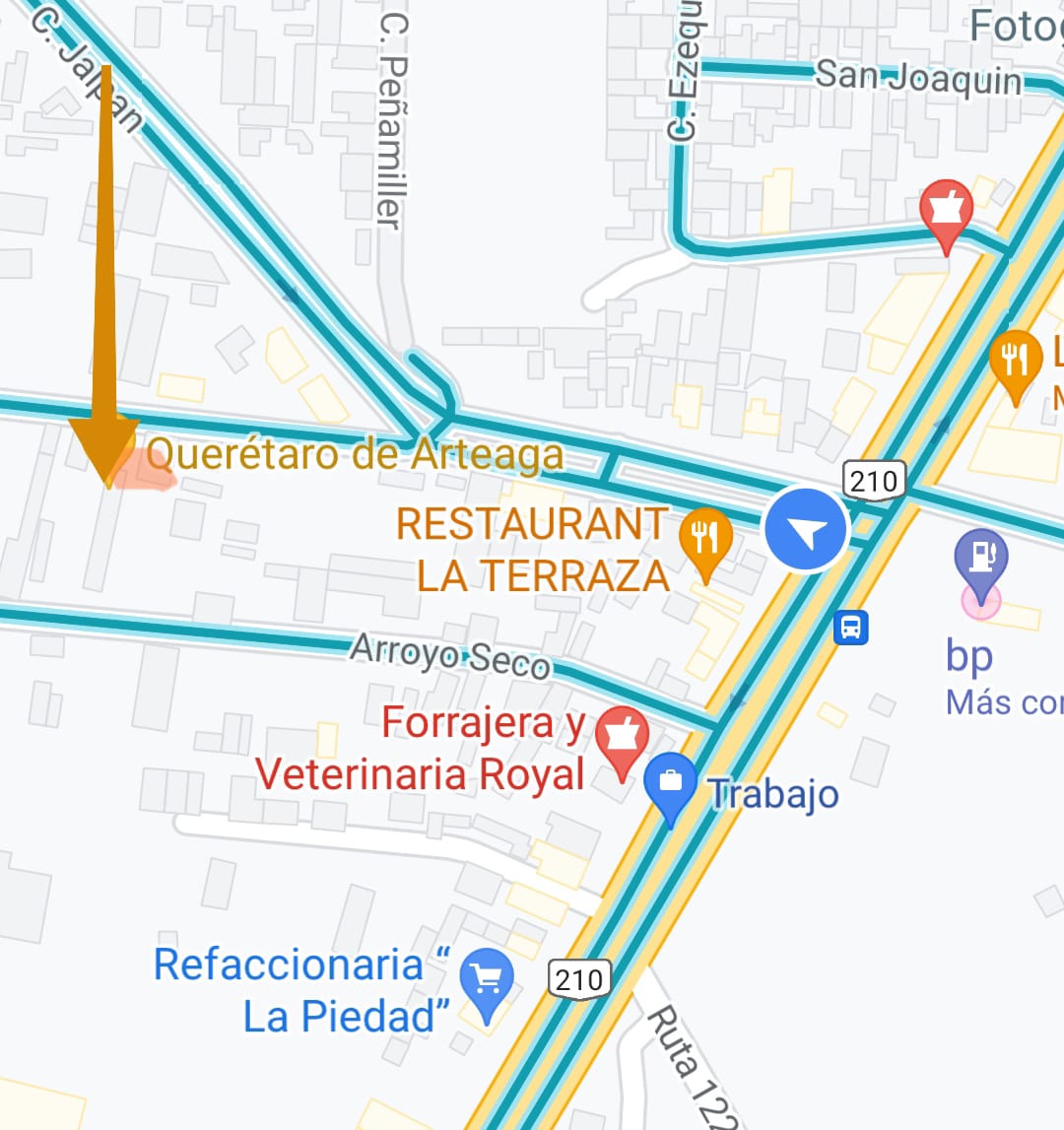Tap the Trabajo briefcase pin

pyautogui.click(x=670, y=784)
